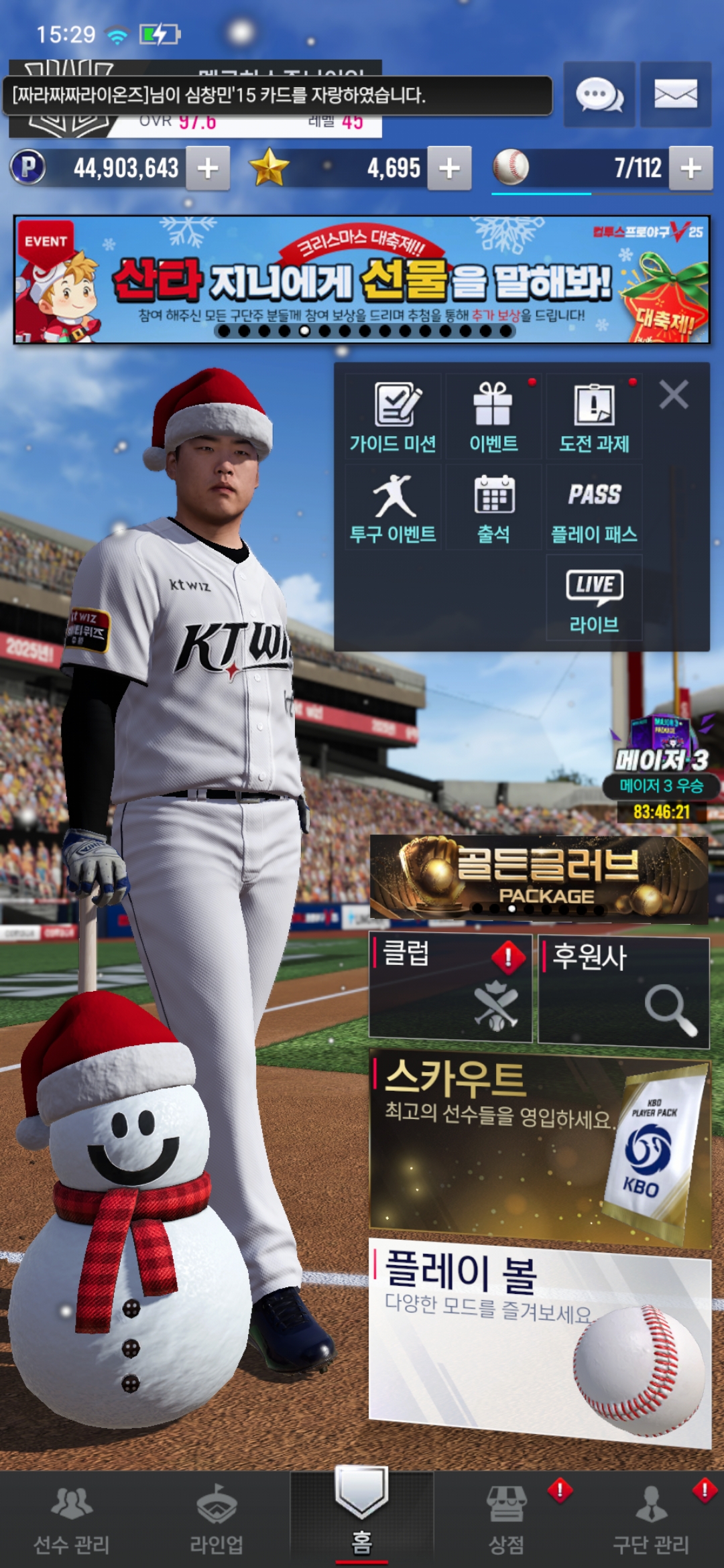Open 투구 이벤트
This screenshot has height=1568, width=724.
pos(393,508)
